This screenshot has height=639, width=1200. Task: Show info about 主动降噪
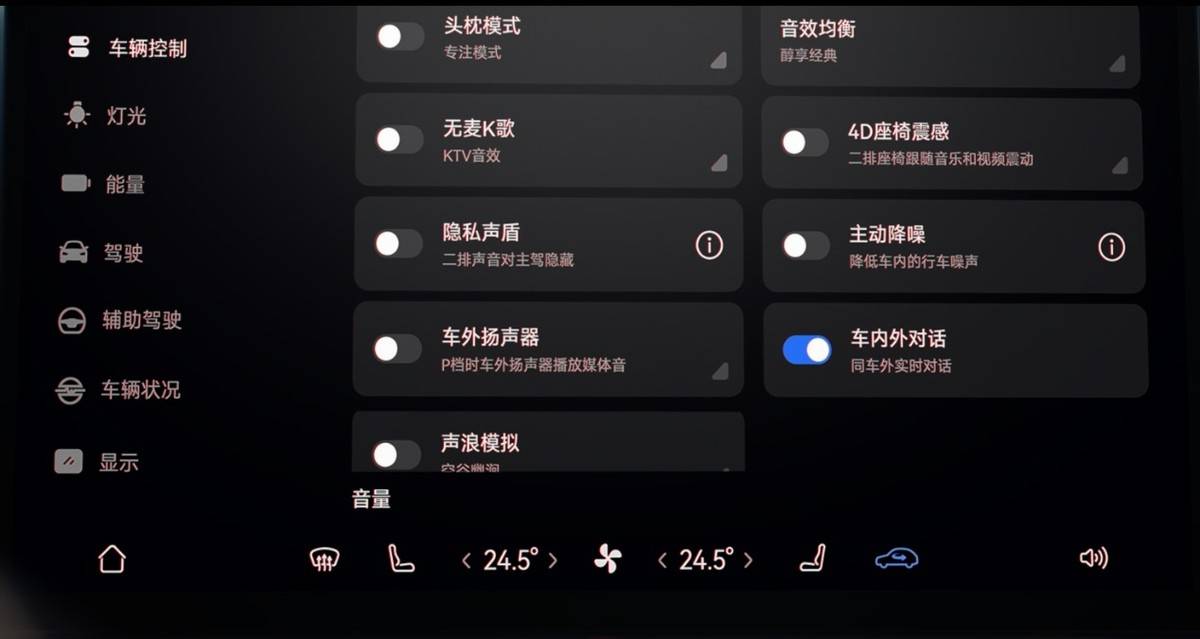1111,247
